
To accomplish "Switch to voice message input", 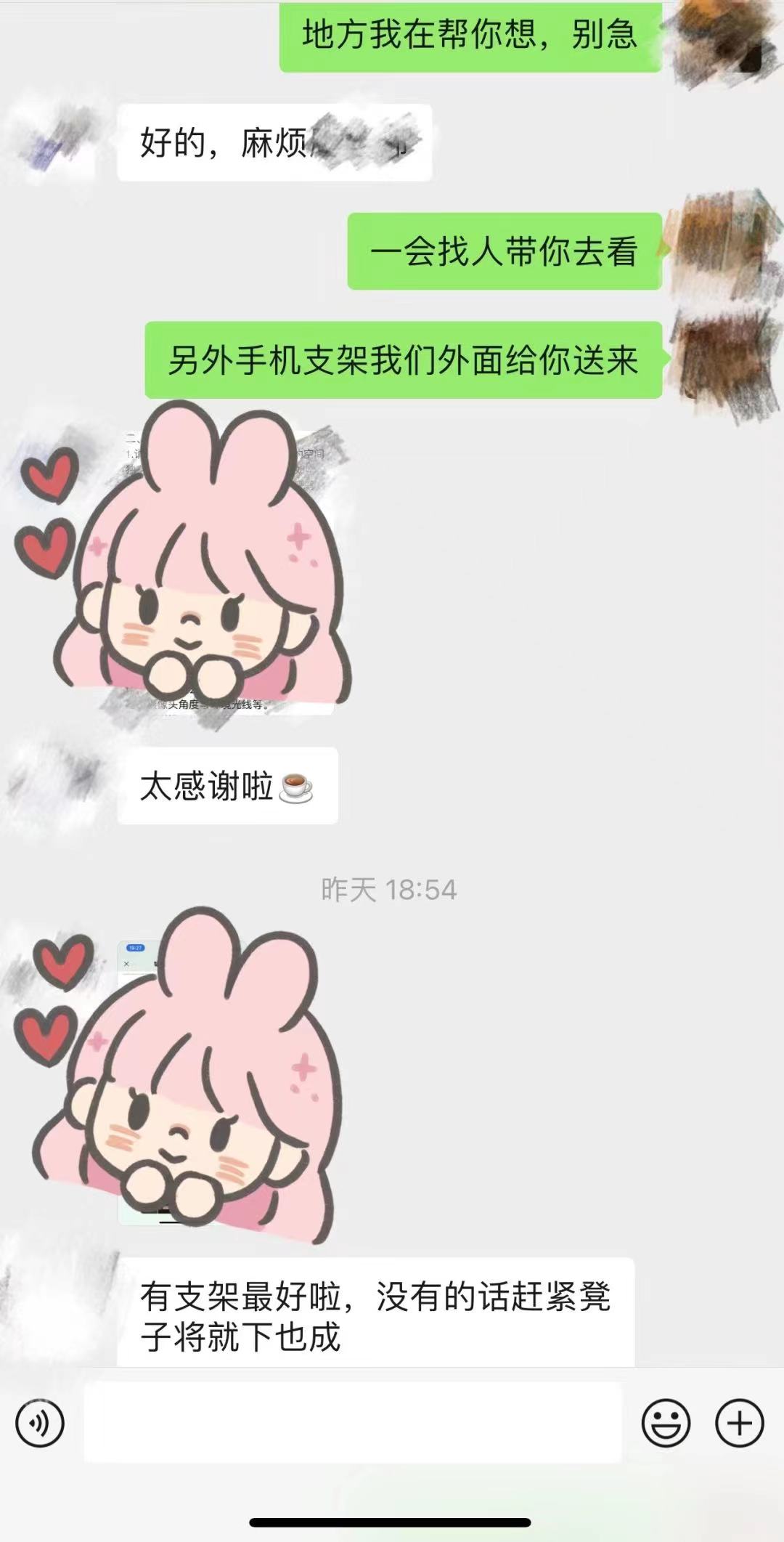I will coord(40,1423).
